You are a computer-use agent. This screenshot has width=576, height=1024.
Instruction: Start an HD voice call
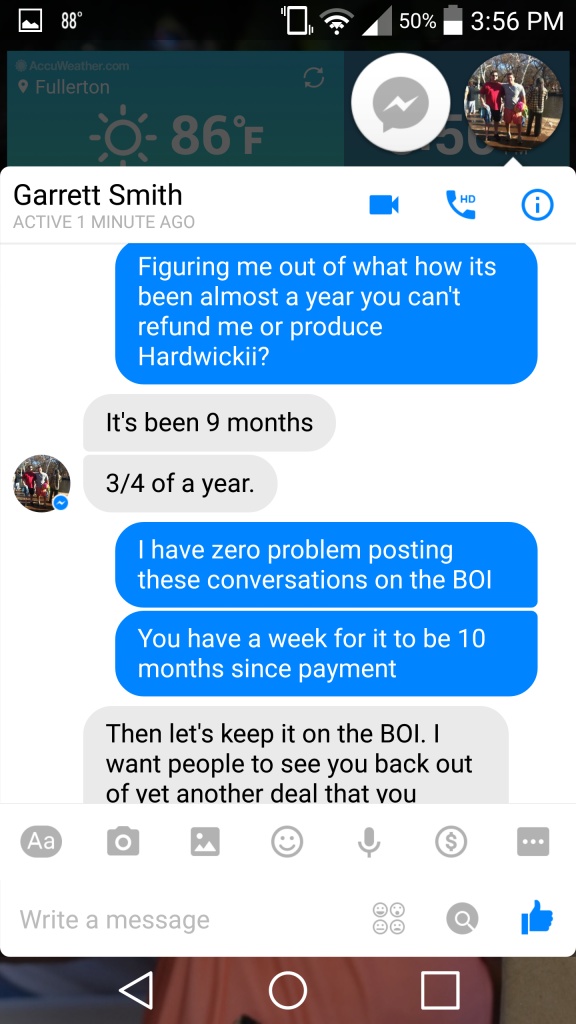[x=461, y=205]
